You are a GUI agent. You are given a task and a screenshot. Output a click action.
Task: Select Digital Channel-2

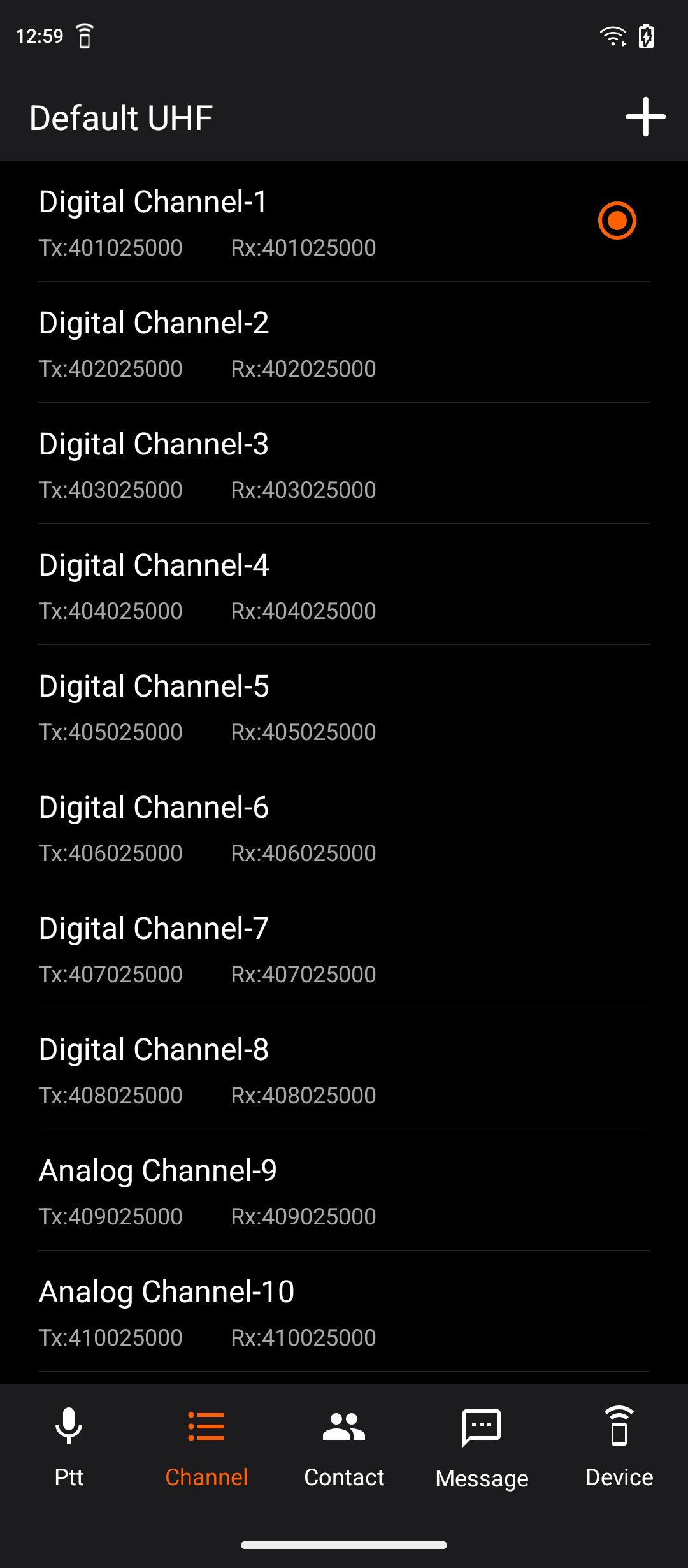tap(344, 342)
